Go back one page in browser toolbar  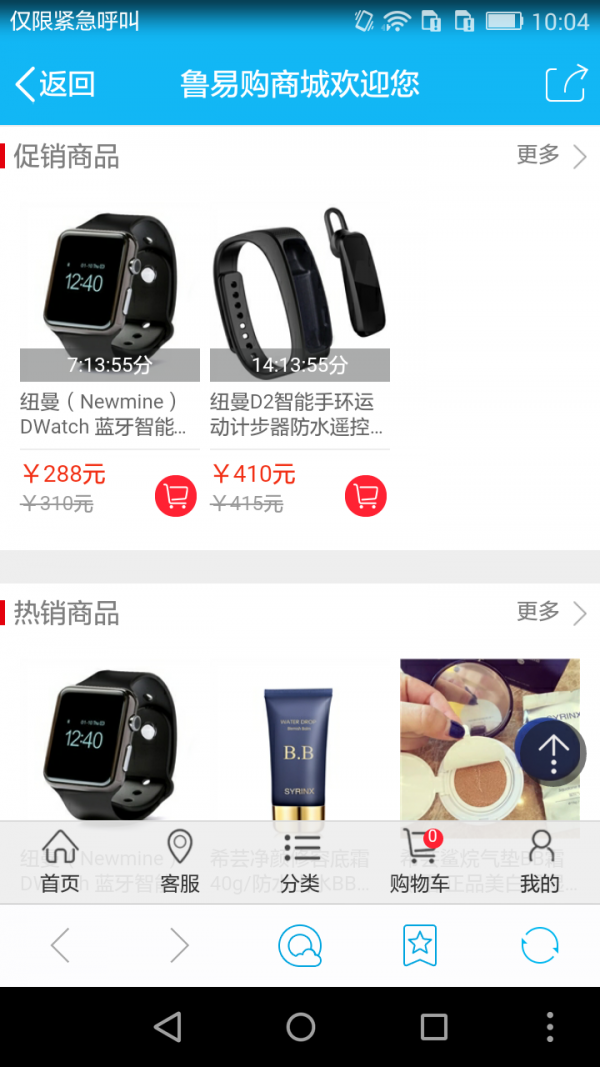(60, 945)
